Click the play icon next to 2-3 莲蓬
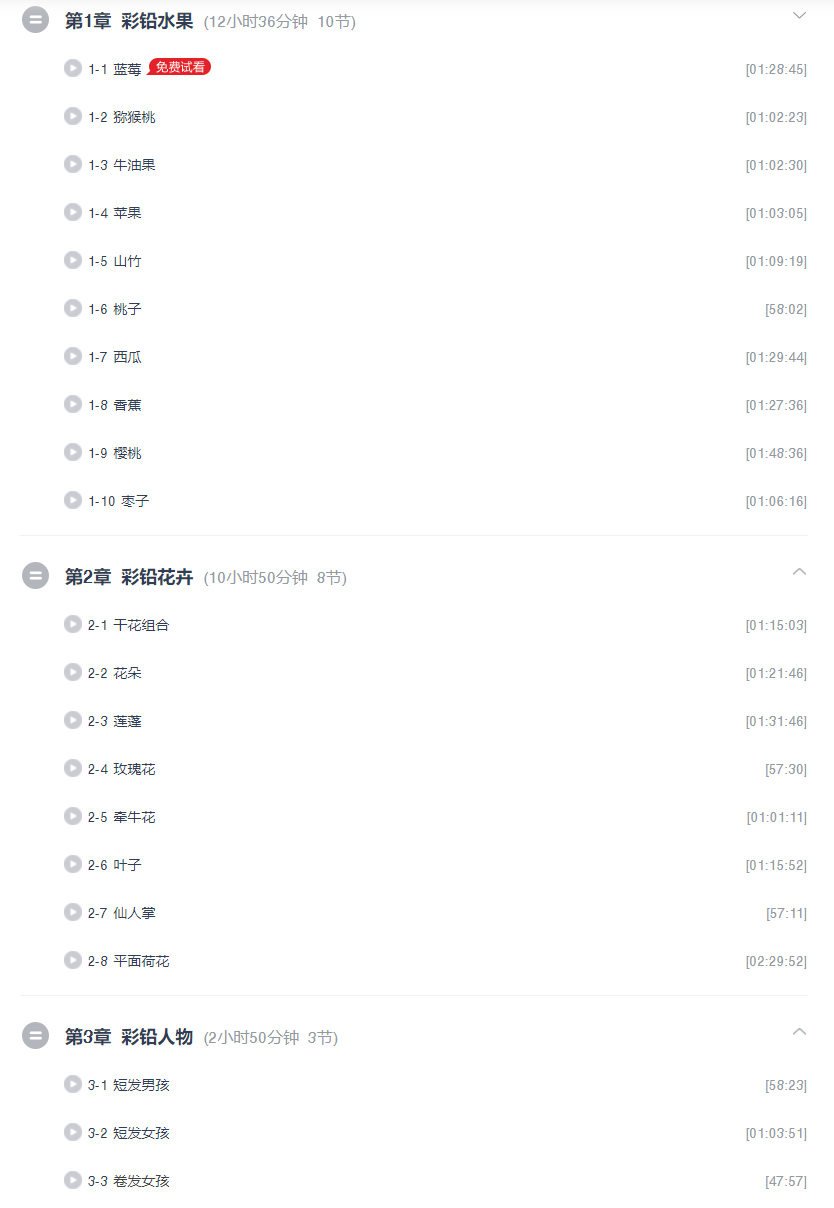This screenshot has height=1208, width=834. (73, 721)
